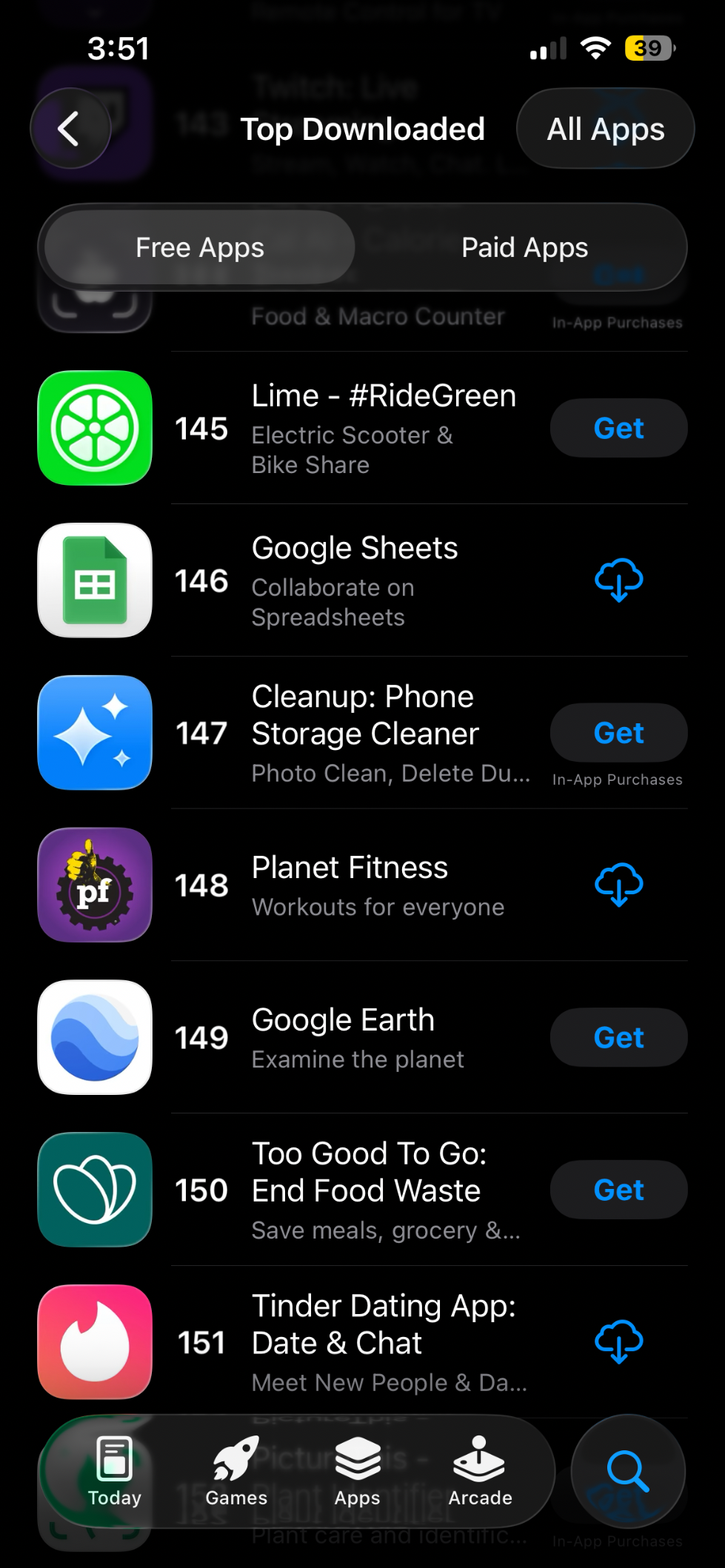Image resolution: width=725 pixels, height=1568 pixels.
Task: Get the Google Earth app
Action: (x=618, y=1037)
